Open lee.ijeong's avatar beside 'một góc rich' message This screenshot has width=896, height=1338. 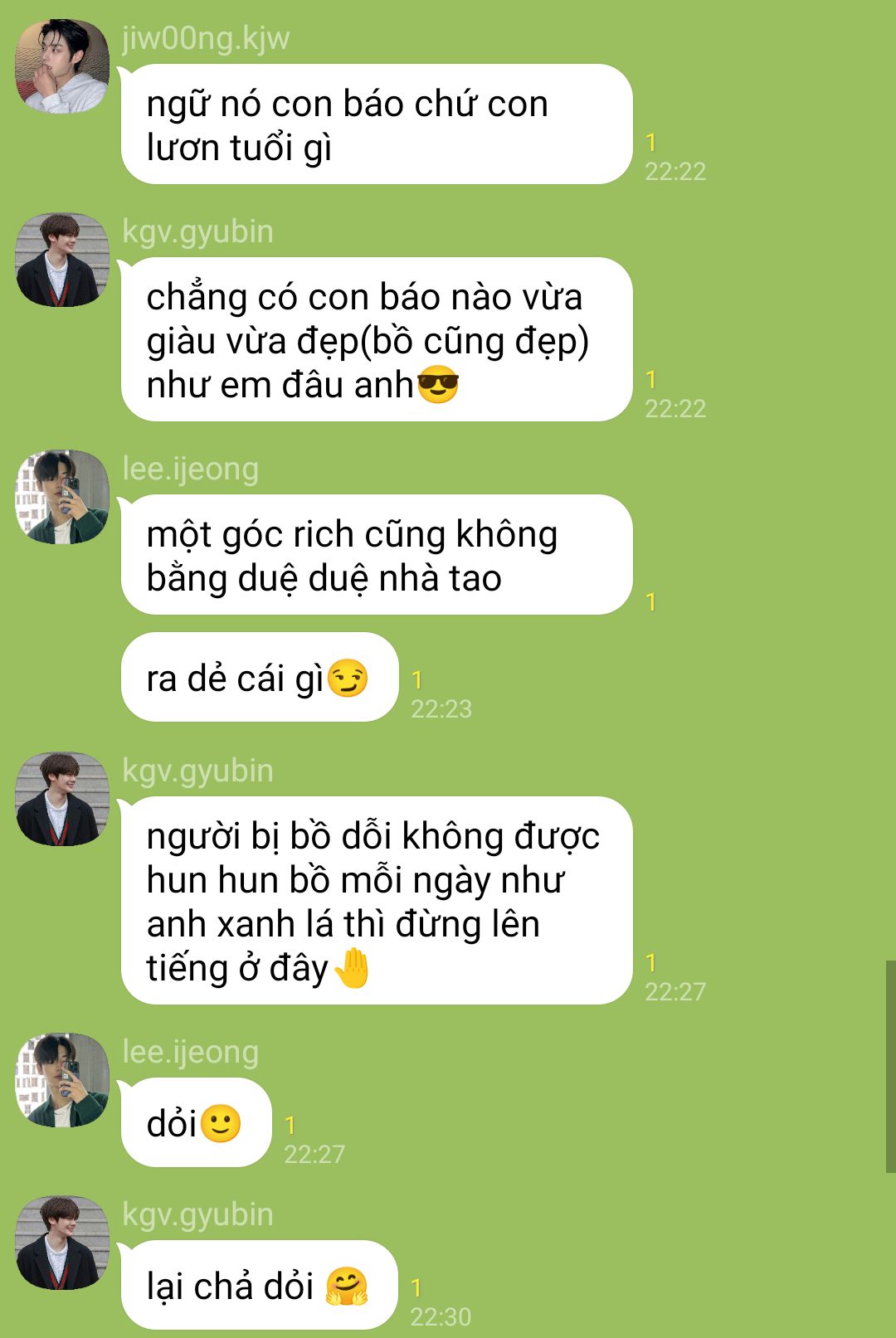(x=62, y=497)
